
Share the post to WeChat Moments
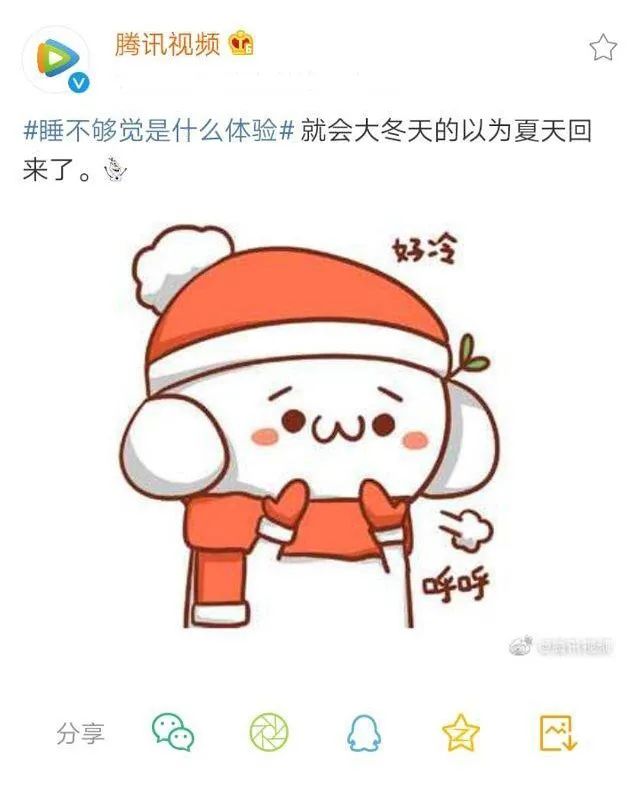268,733
